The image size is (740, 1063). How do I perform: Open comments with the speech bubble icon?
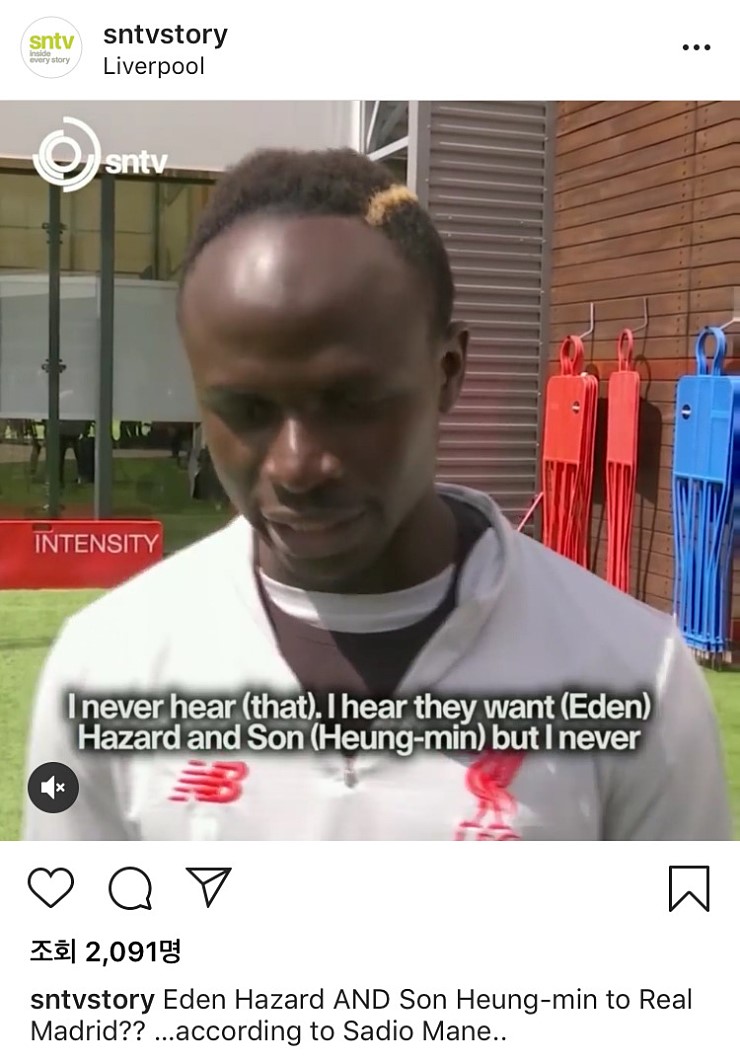130,888
